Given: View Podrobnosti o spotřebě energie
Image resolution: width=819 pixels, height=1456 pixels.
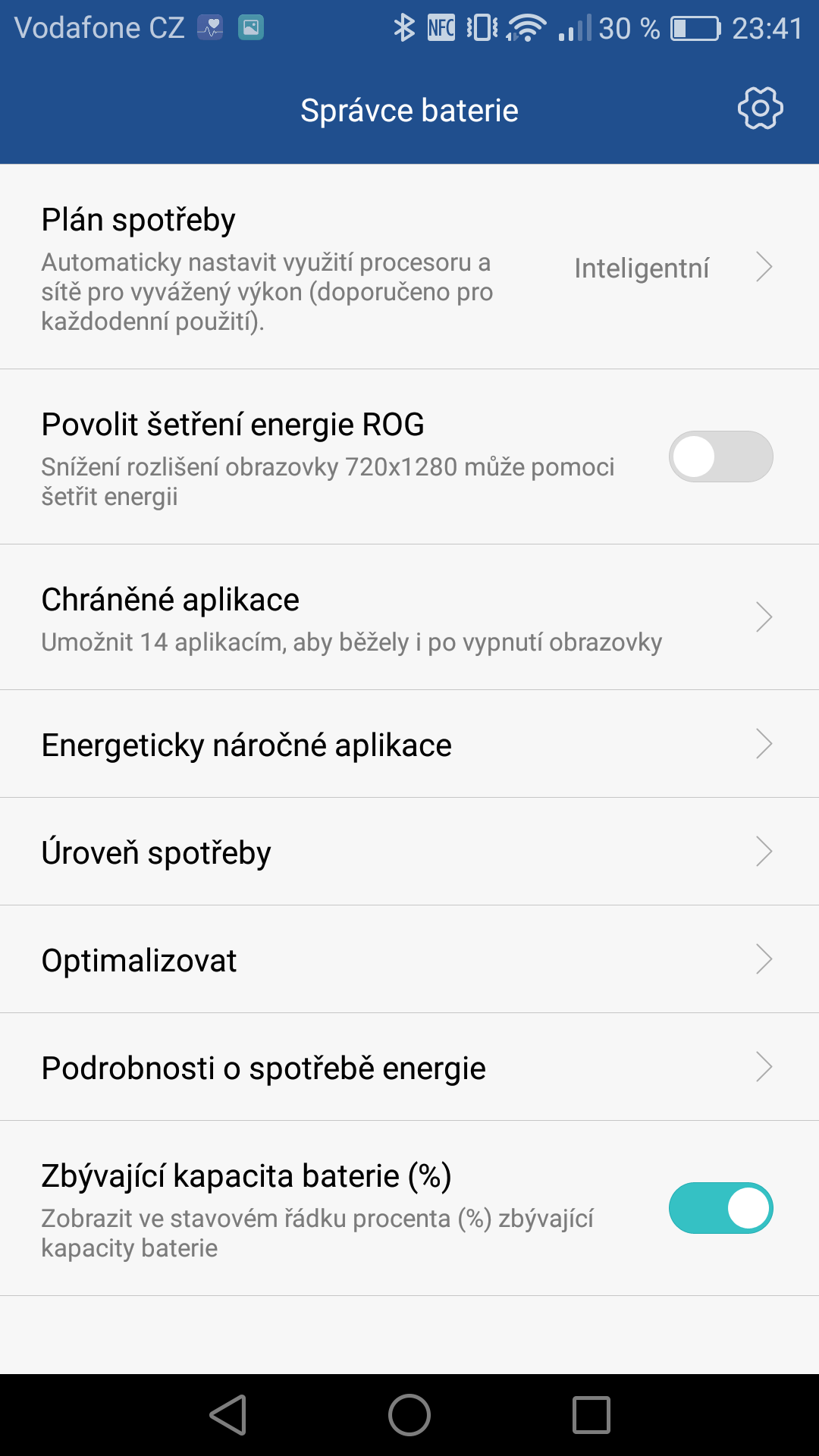Looking at the screenshot, I should (409, 1067).
